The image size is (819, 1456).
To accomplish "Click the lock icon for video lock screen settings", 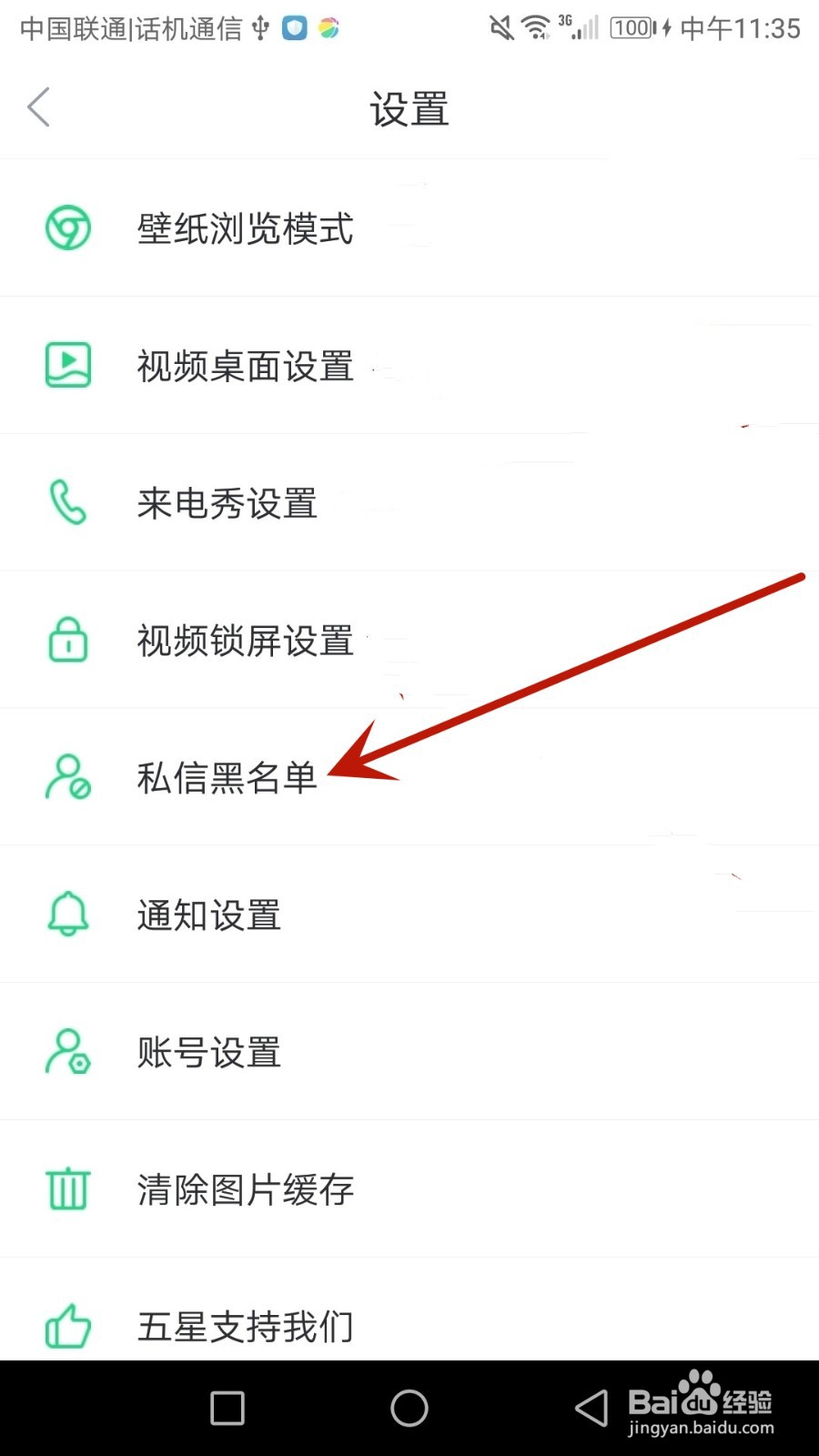I will pos(68,641).
